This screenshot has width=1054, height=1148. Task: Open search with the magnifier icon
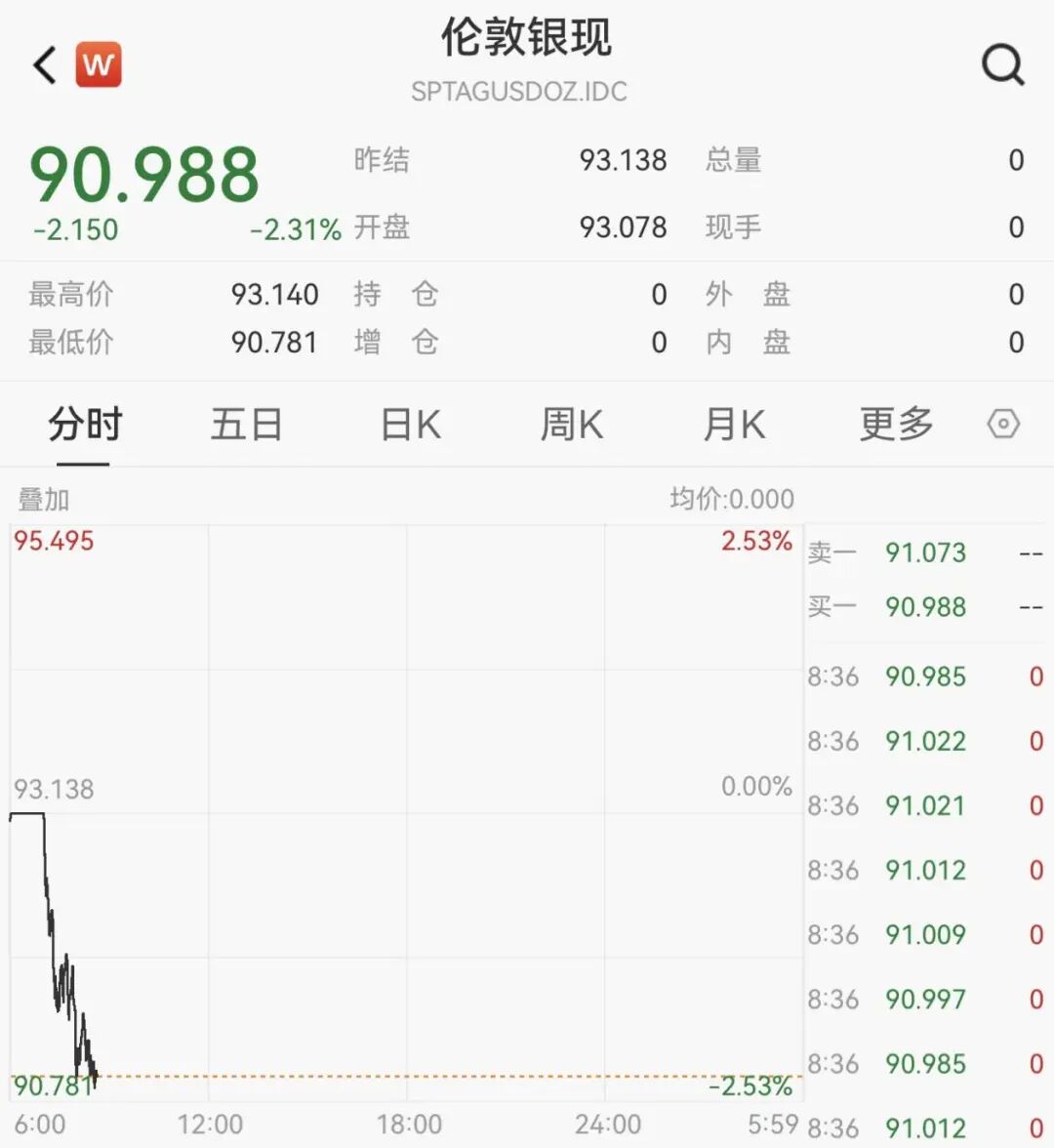click(1001, 65)
